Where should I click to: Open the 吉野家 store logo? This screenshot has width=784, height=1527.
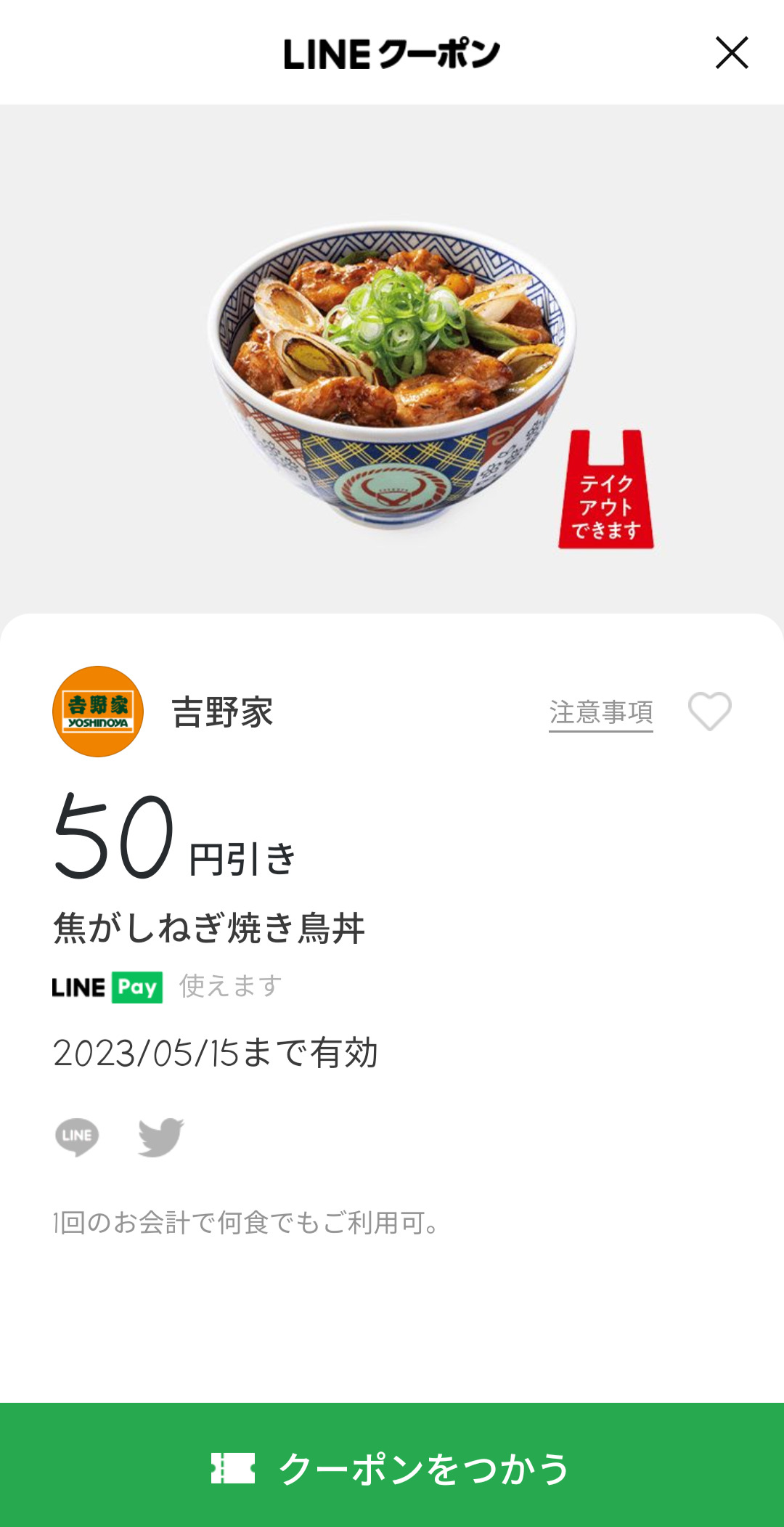98,712
